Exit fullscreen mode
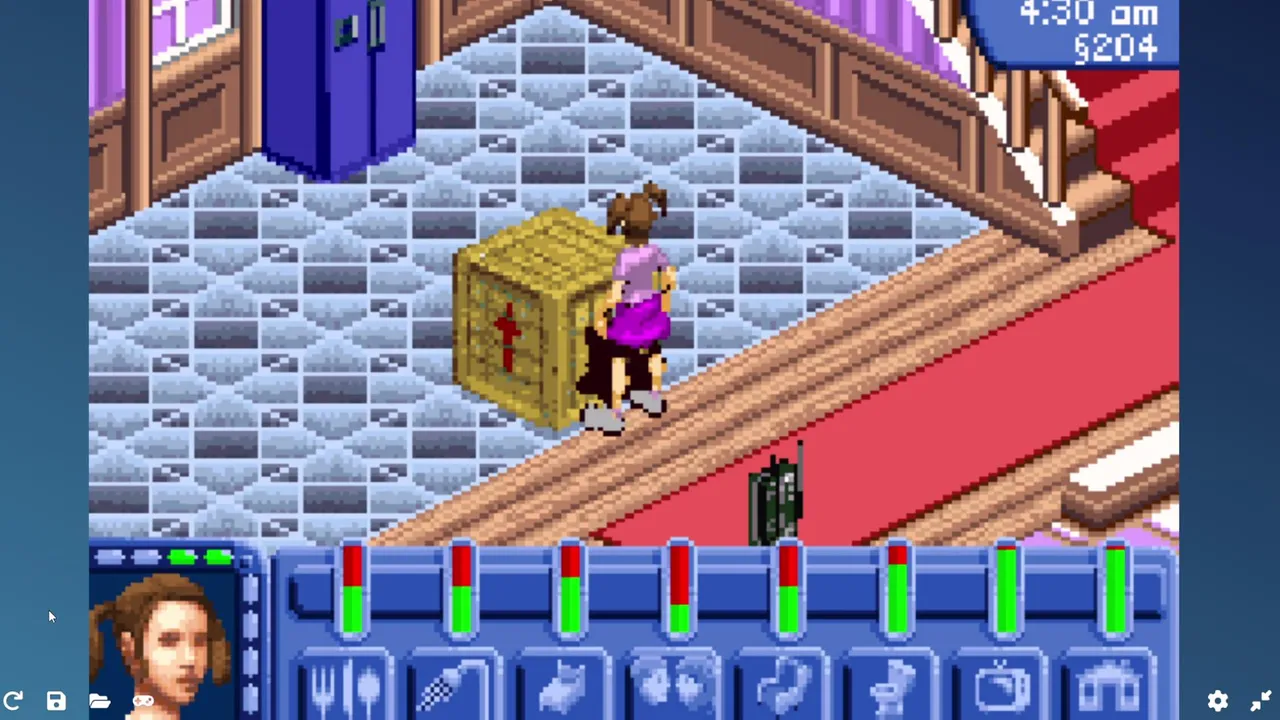The width and height of the screenshot is (1280, 720). click(1260, 701)
